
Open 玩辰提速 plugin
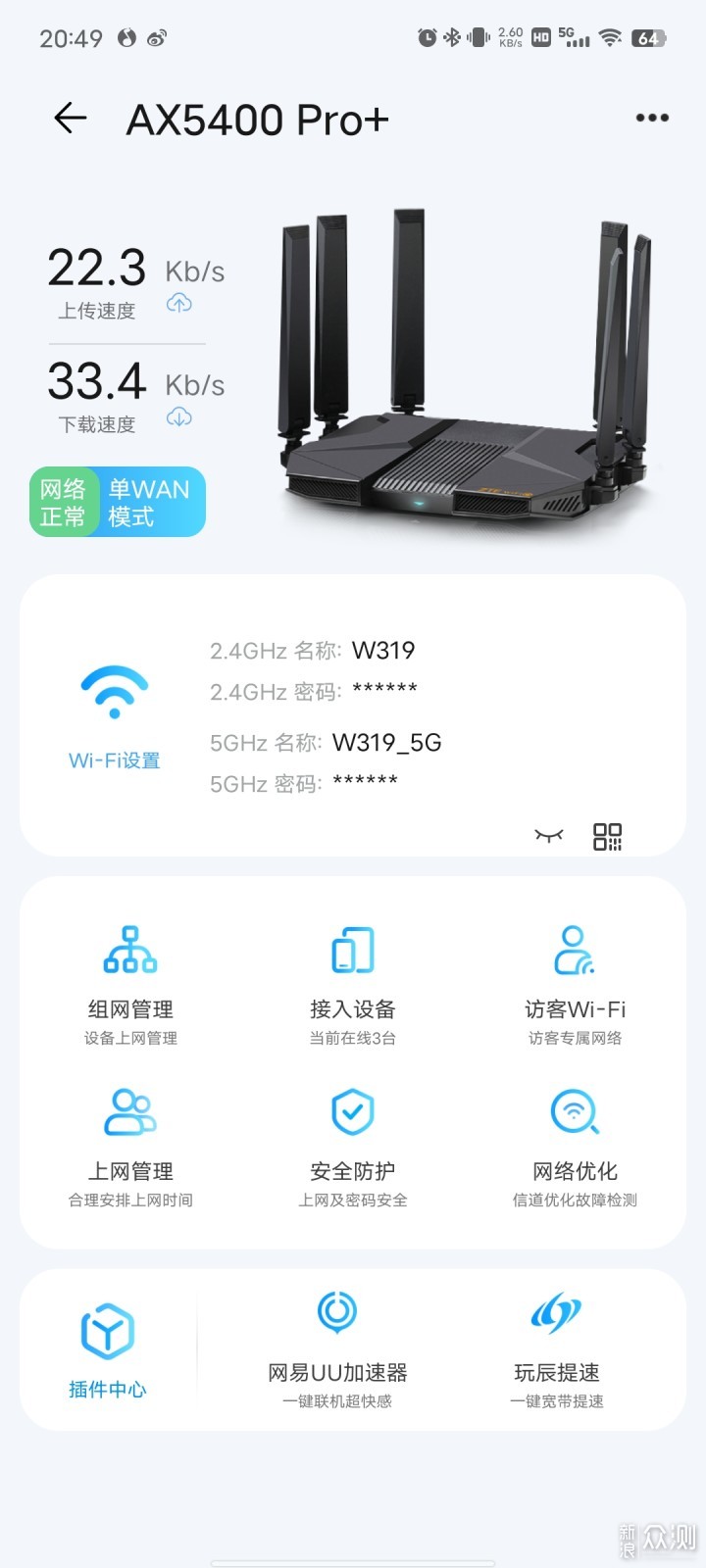(x=557, y=1350)
